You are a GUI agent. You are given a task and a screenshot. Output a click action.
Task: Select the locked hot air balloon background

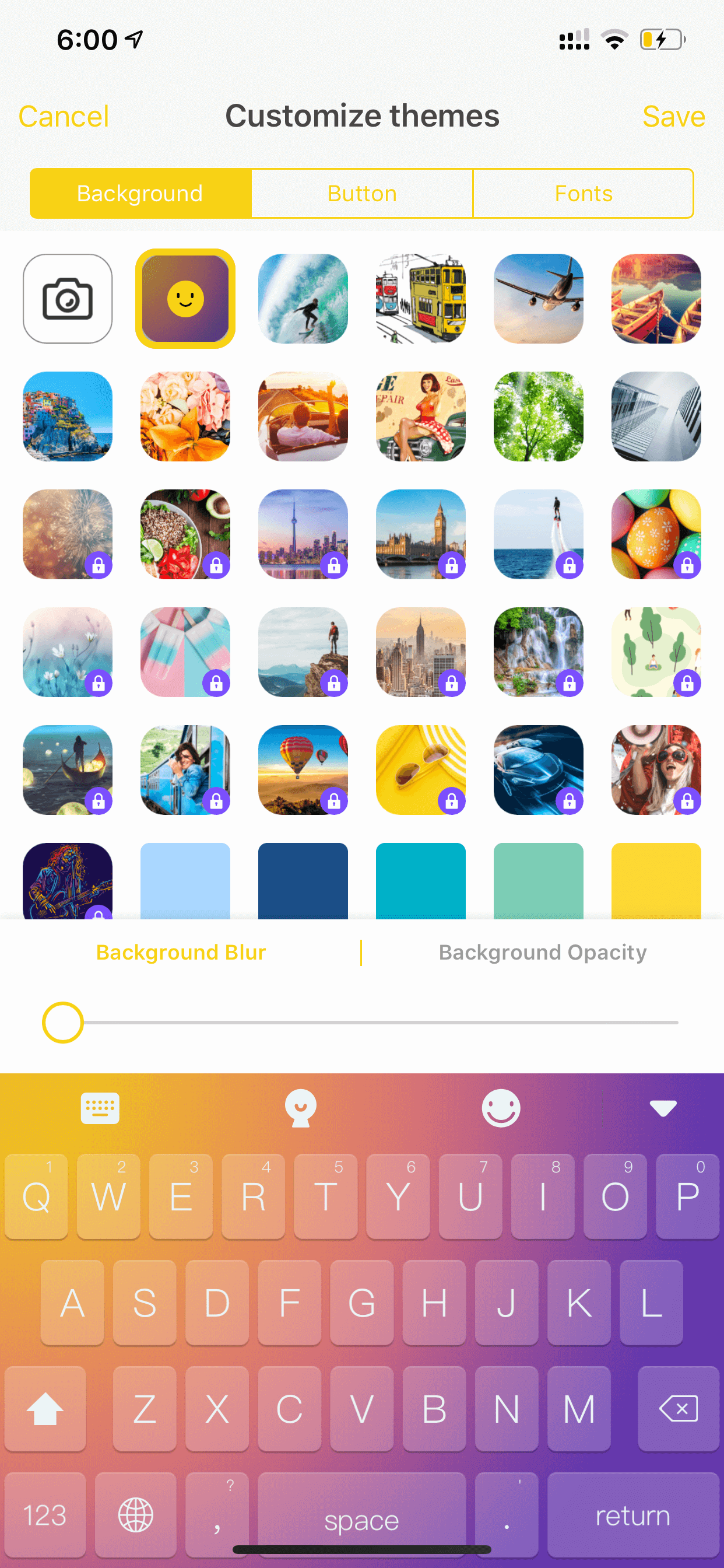303,769
